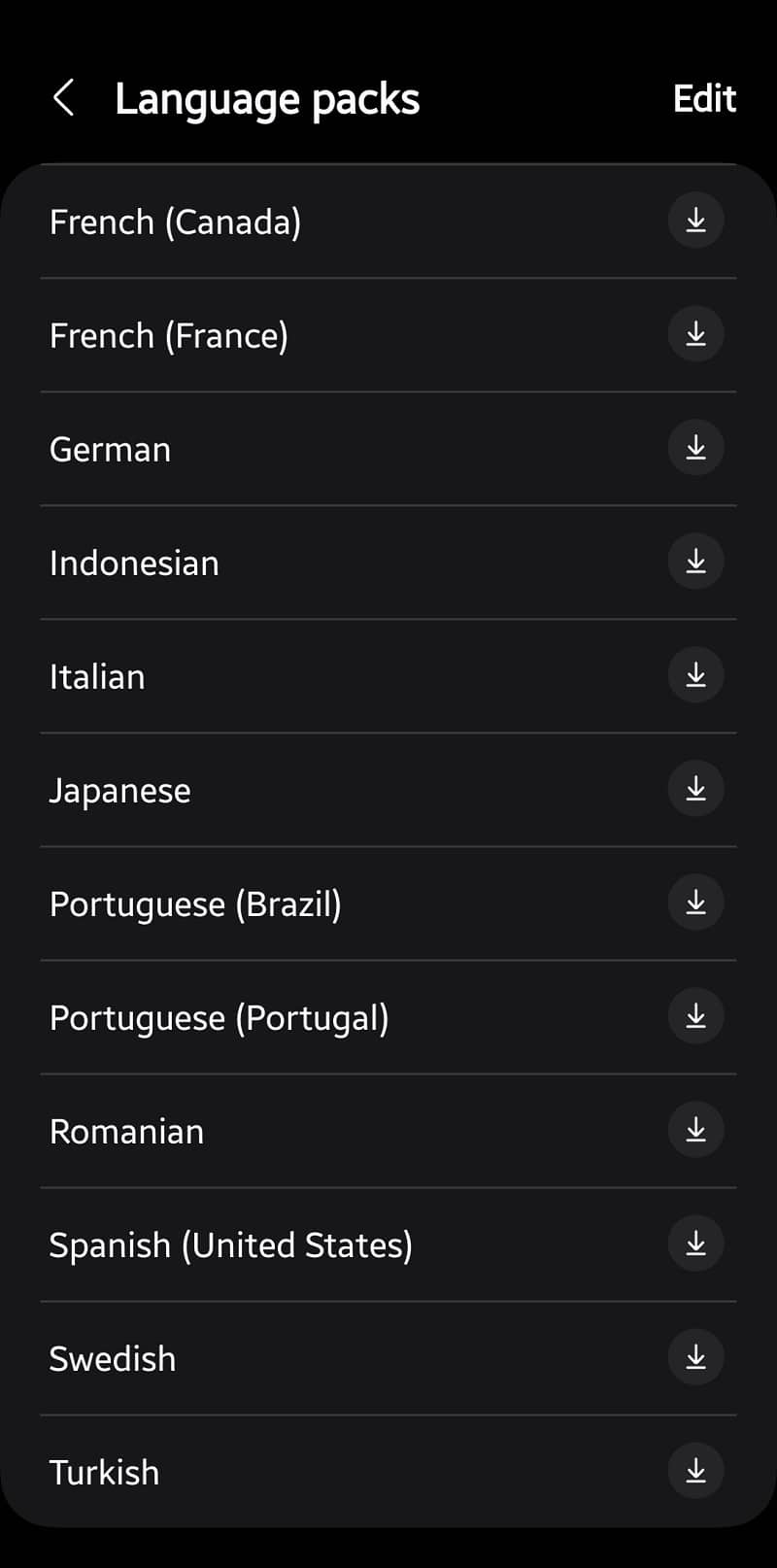Download the Japanese language pack
This screenshot has width=777, height=1568.
695,789
